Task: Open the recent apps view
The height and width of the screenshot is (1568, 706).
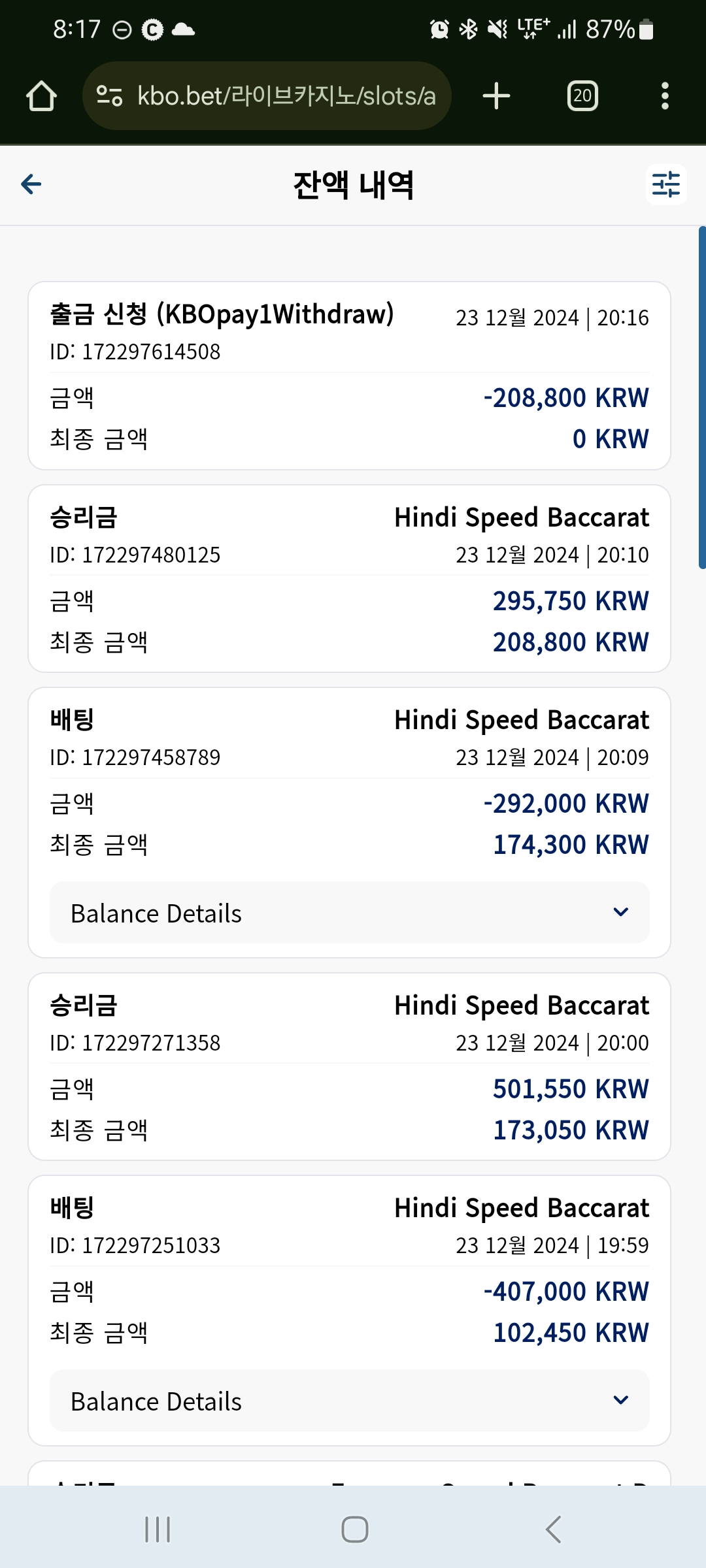Action: click(158, 1529)
